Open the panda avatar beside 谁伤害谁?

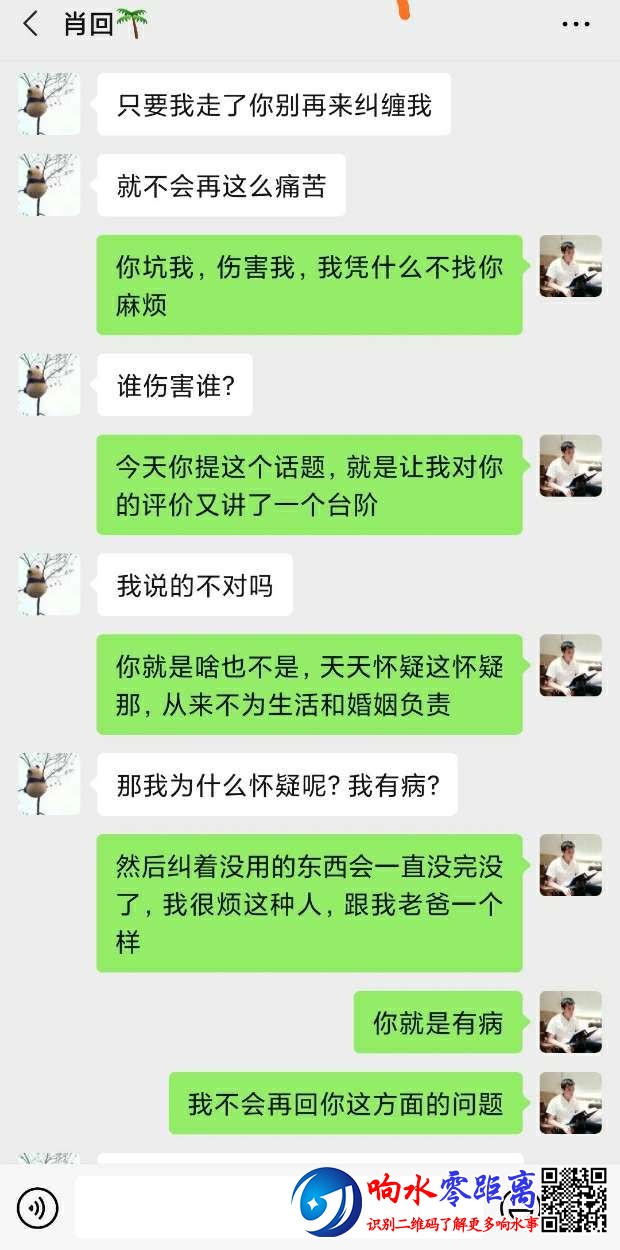coord(49,384)
